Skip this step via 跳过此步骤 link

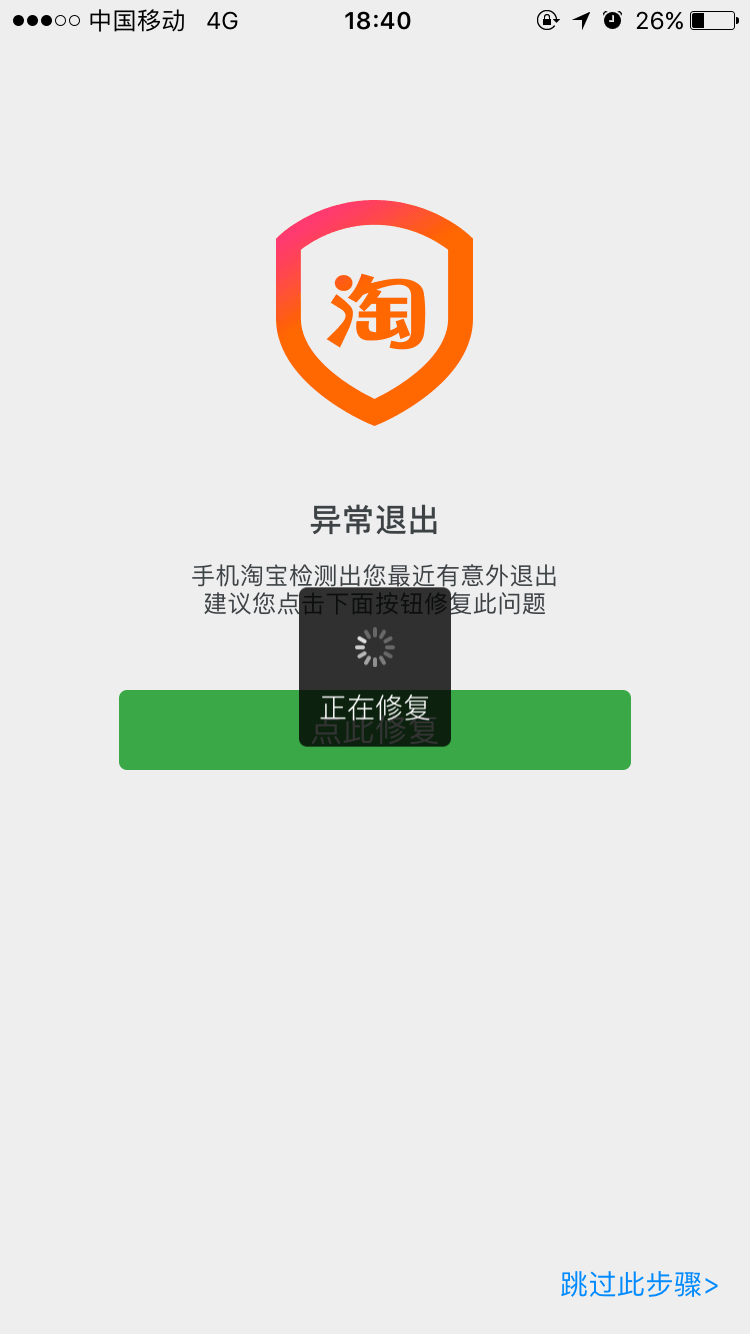(x=639, y=1285)
